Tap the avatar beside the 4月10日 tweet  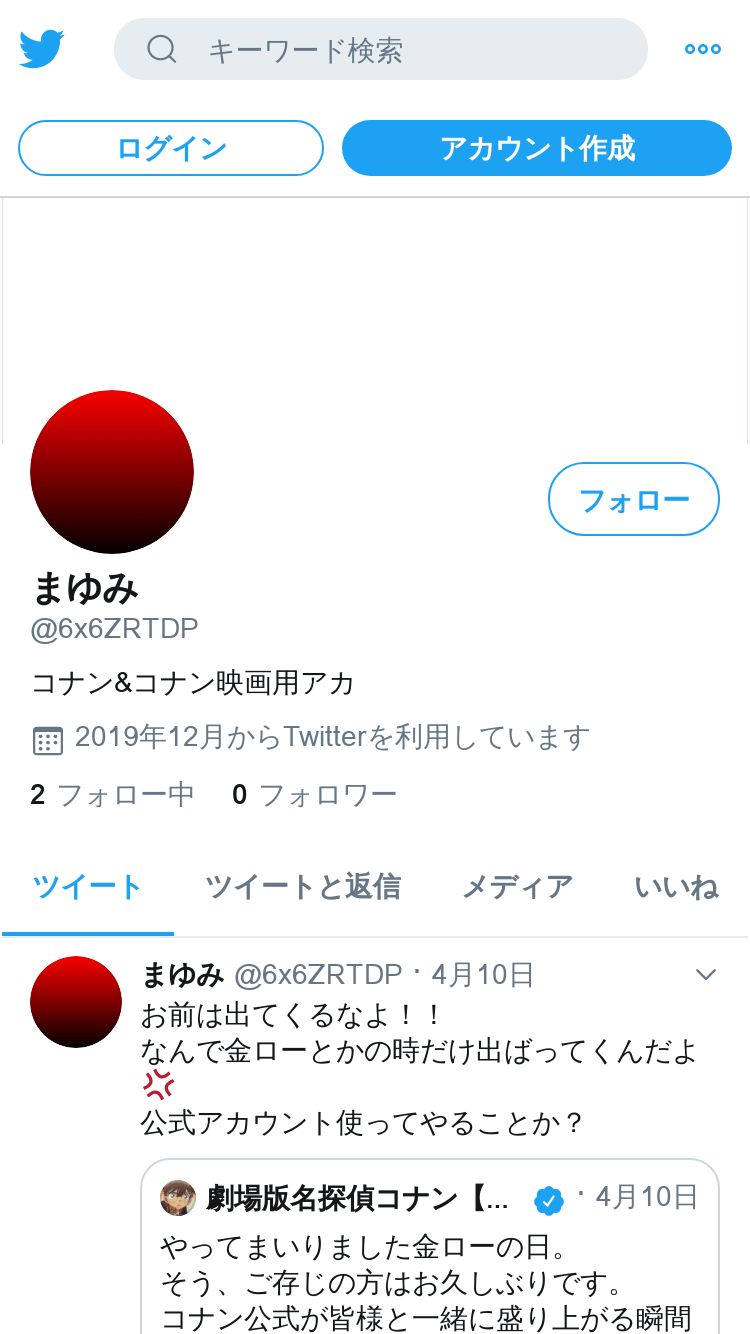coord(76,1002)
